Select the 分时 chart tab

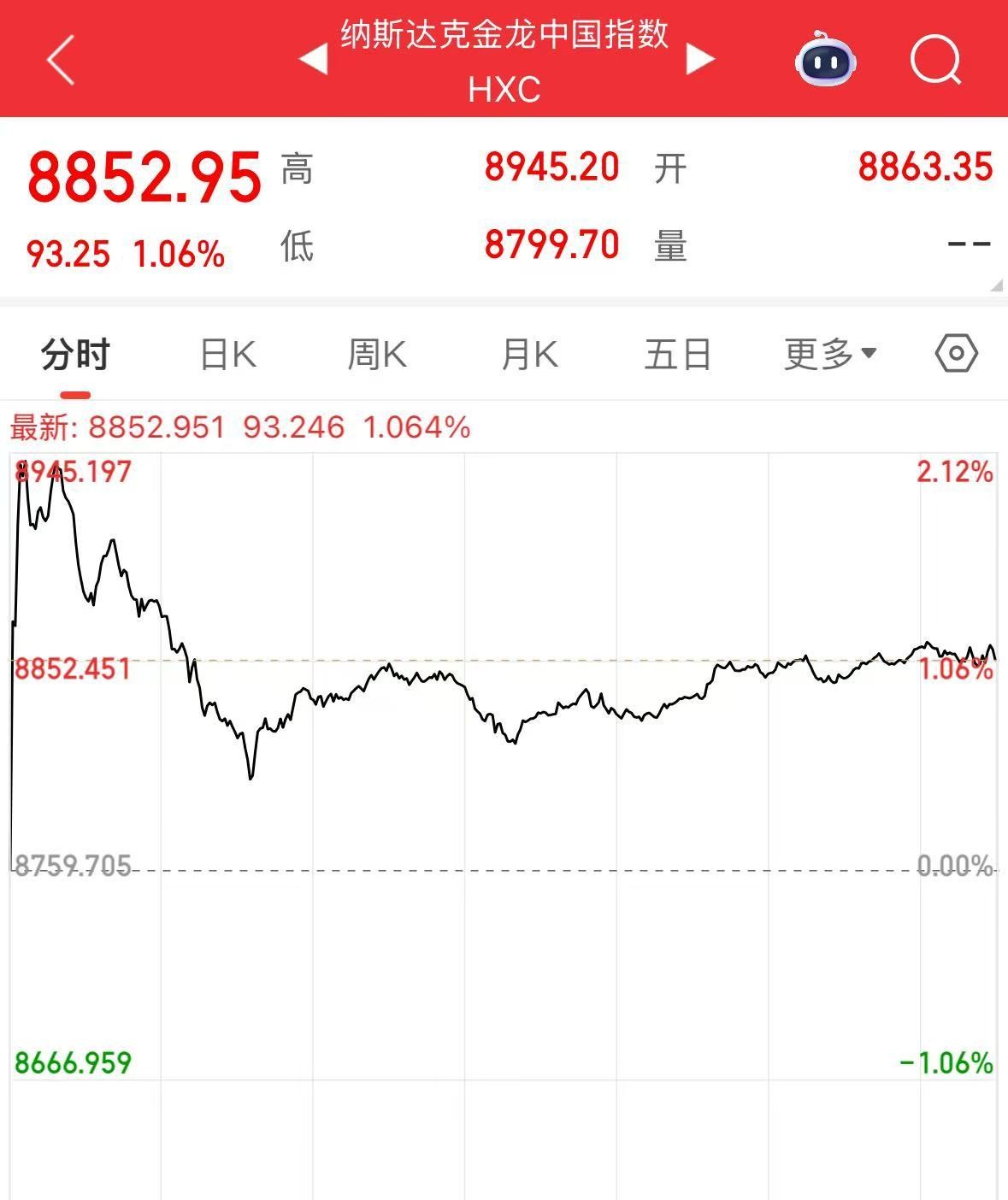pos(75,355)
